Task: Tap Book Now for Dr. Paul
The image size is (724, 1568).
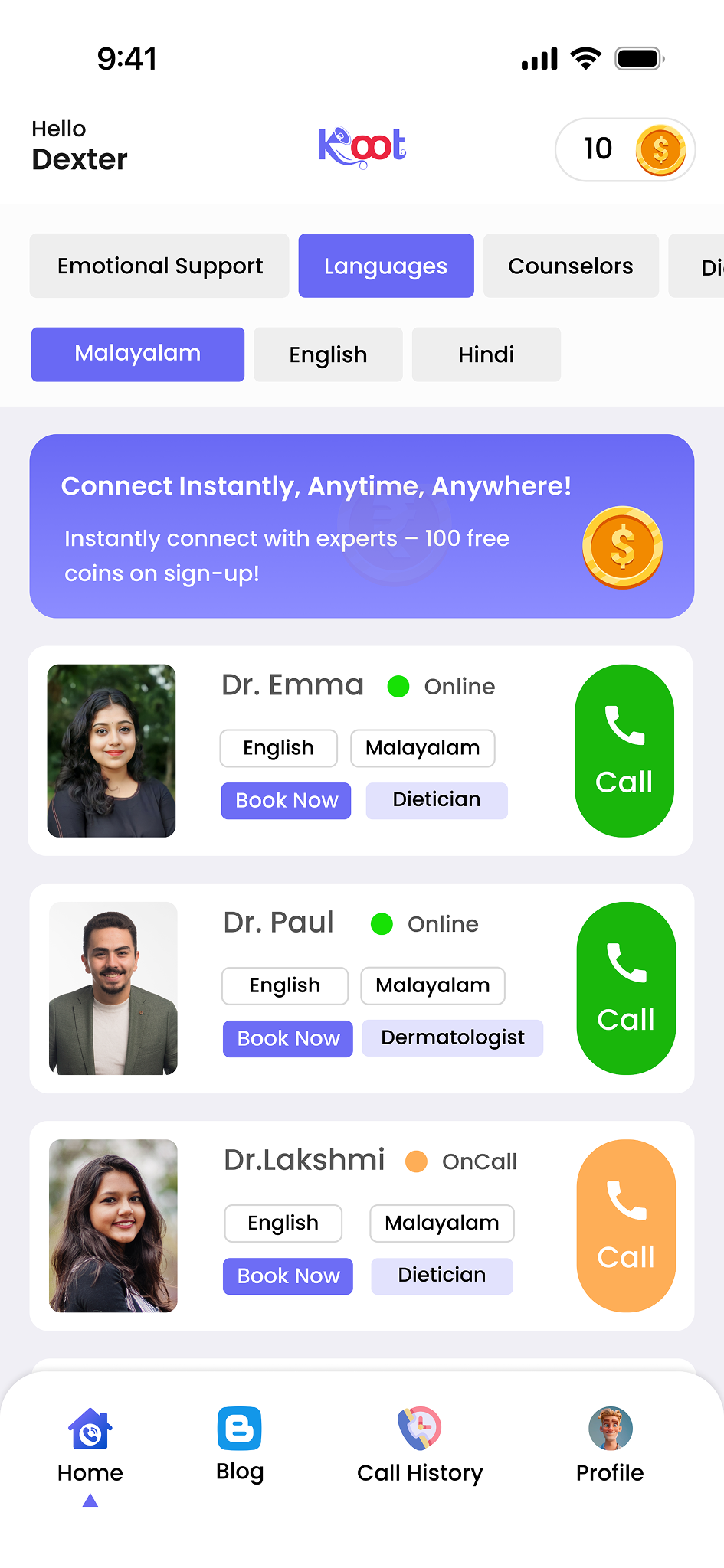Action: pos(288,1038)
